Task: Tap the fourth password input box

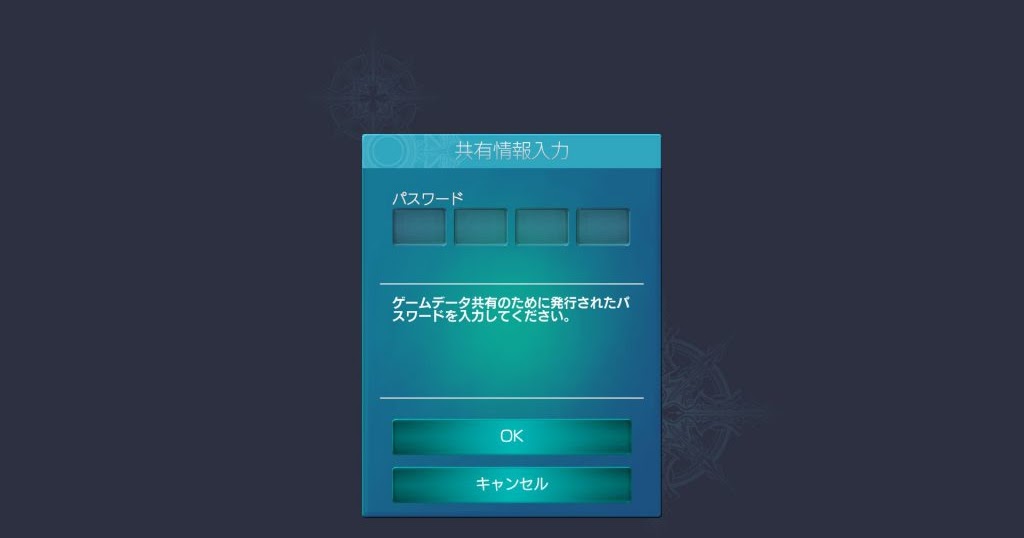Action: (x=603, y=227)
